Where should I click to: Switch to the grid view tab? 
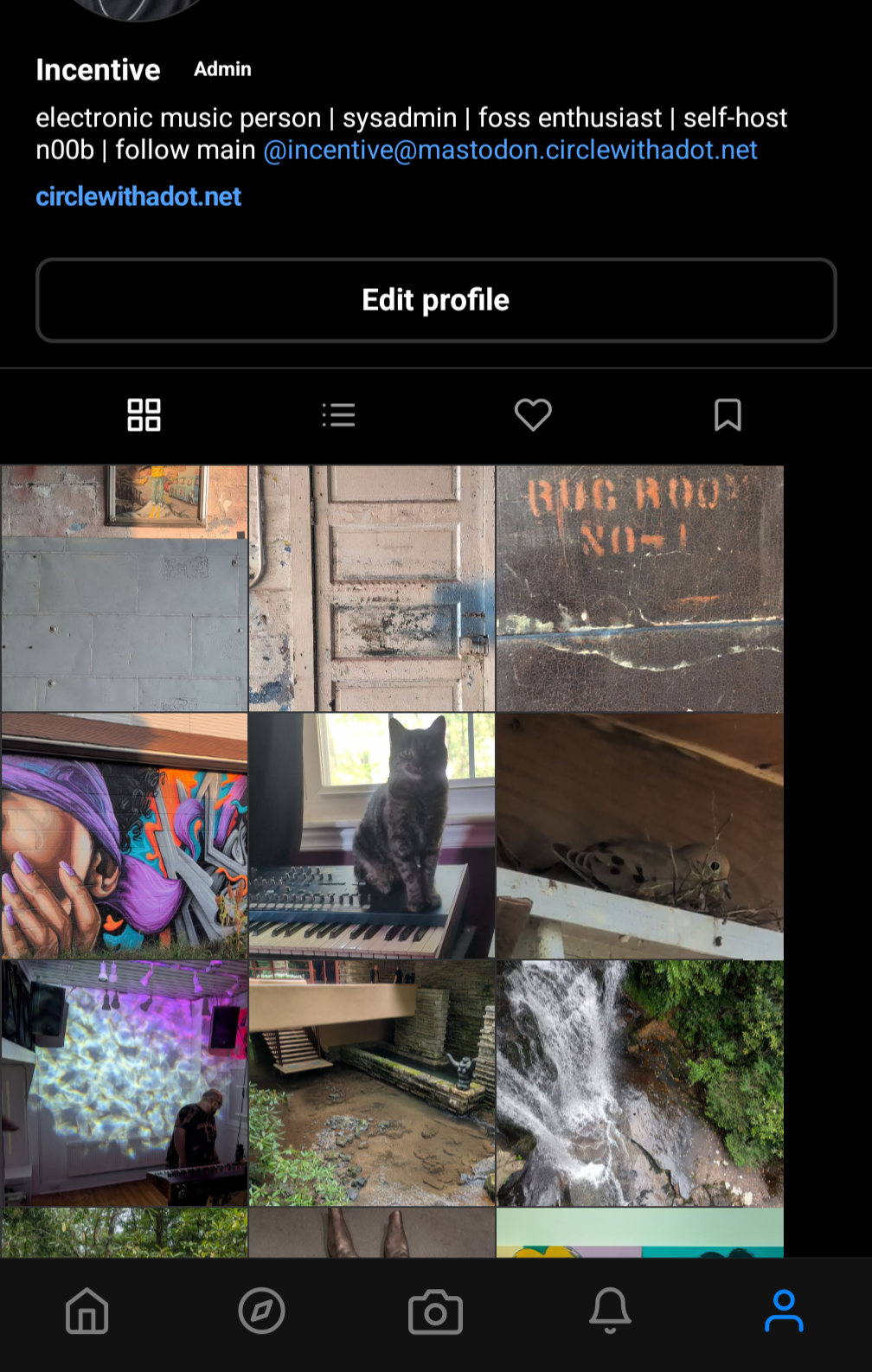click(x=144, y=415)
